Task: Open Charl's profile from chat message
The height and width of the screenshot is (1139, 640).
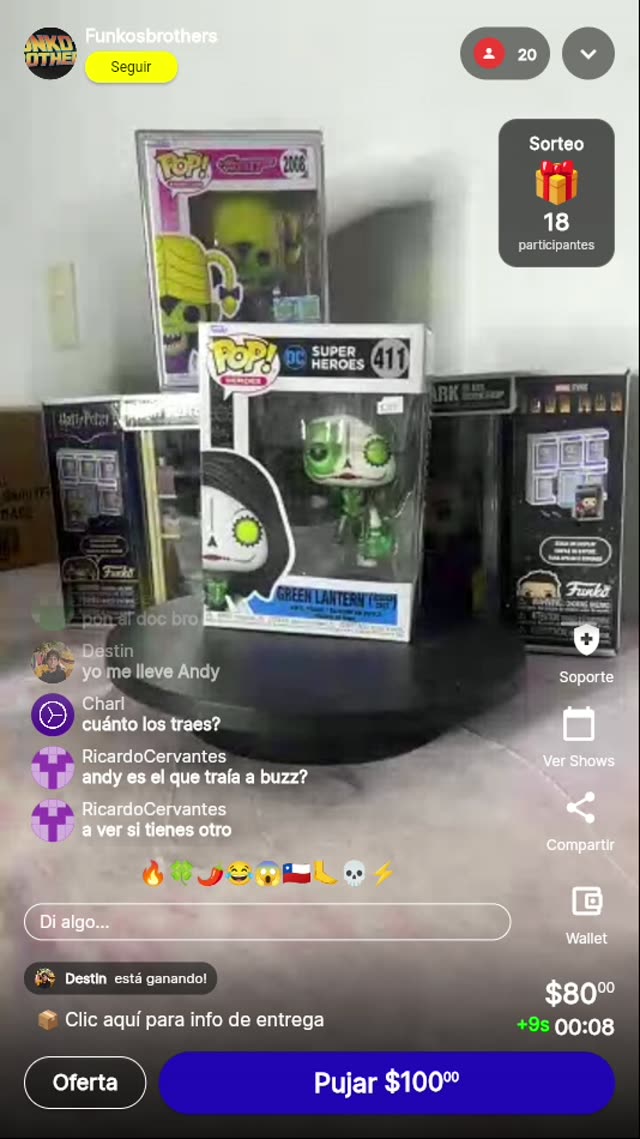Action: pos(52,714)
